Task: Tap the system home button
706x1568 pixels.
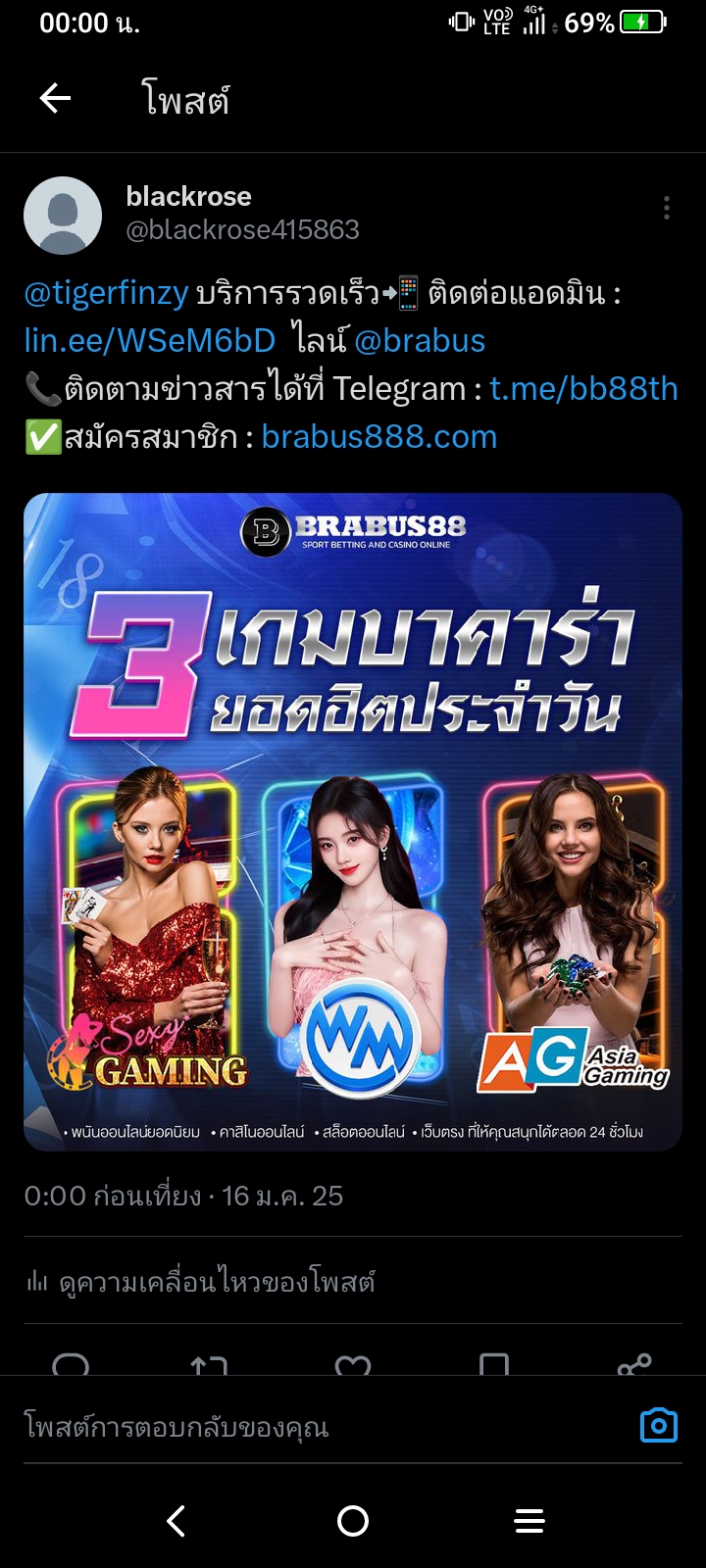Action: click(x=353, y=1521)
